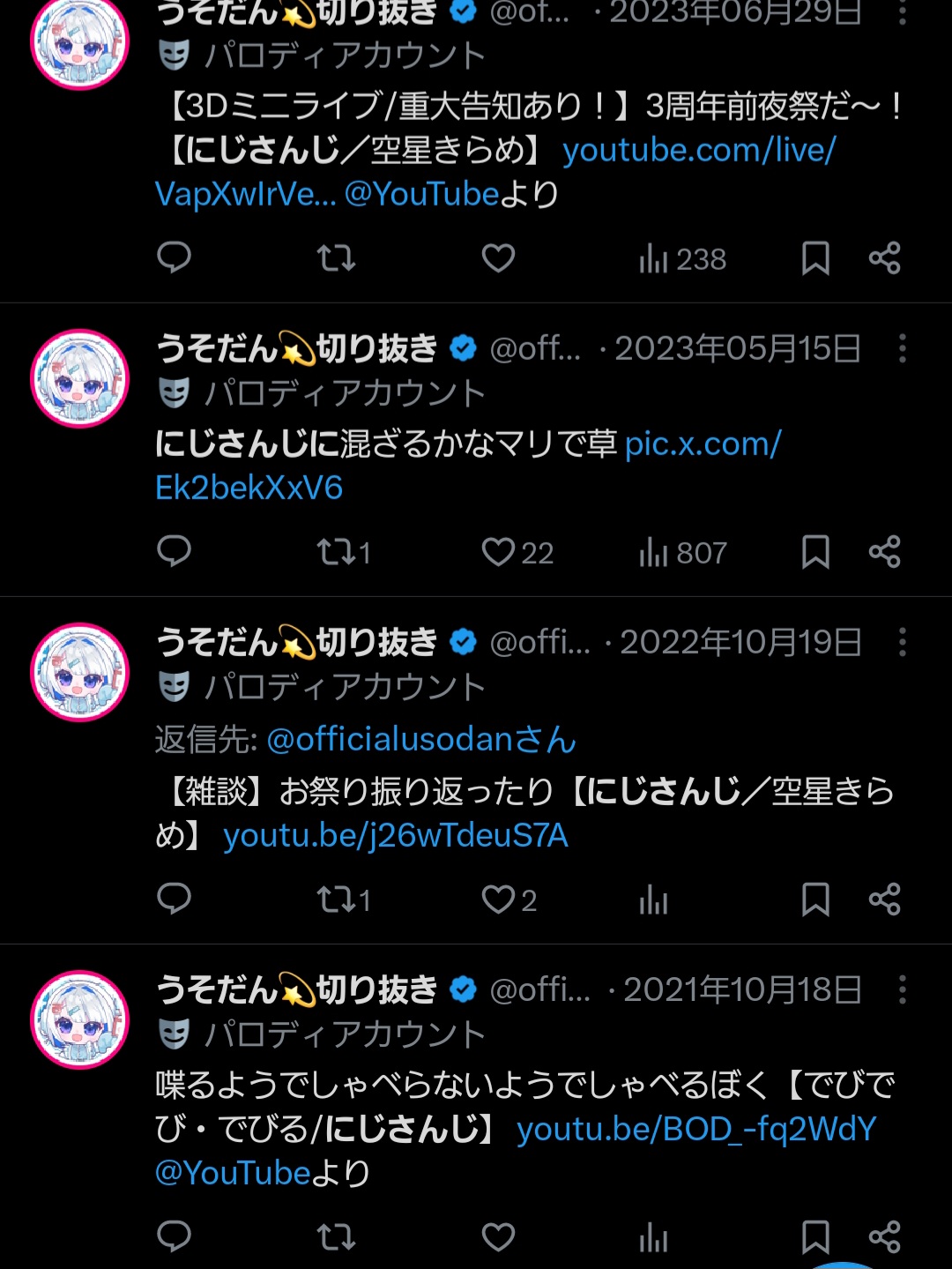Repost the 2022年10月19日 post
The height and width of the screenshot is (1269, 952).
pyautogui.click(x=336, y=899)
